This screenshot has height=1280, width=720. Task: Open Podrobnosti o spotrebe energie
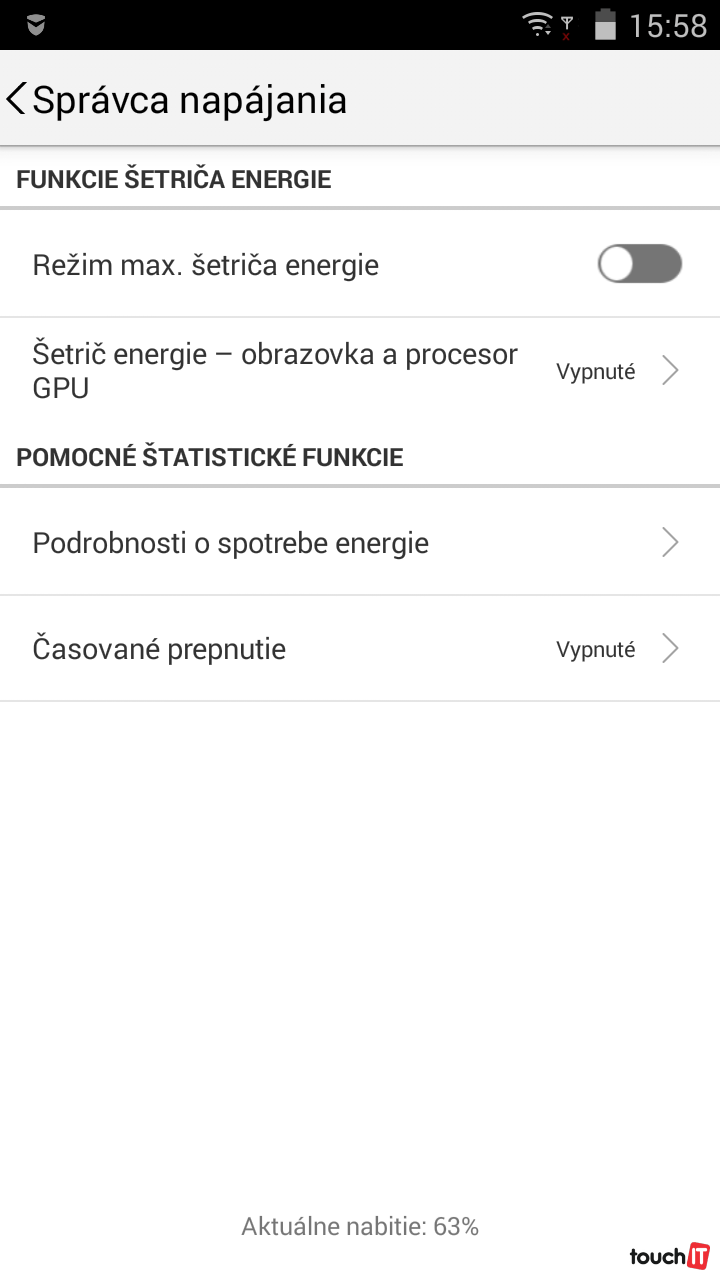pos(360,543)
